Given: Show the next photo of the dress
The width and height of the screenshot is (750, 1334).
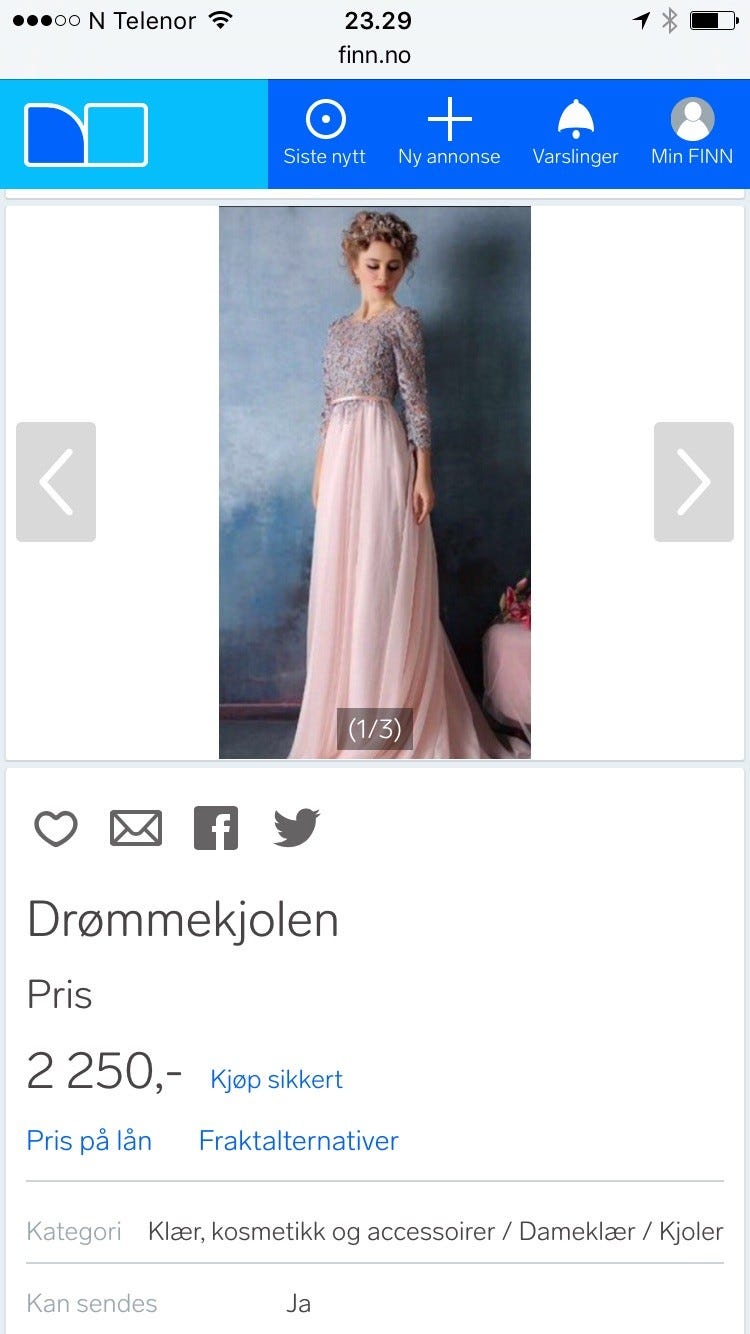Looking at the screenshot, I should click(x=694, y=481).
